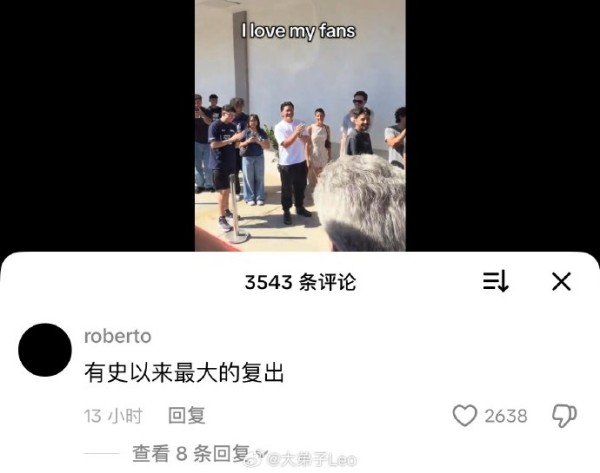
Task: Tap the video to pause playback
Action: (x=300, y=130)
